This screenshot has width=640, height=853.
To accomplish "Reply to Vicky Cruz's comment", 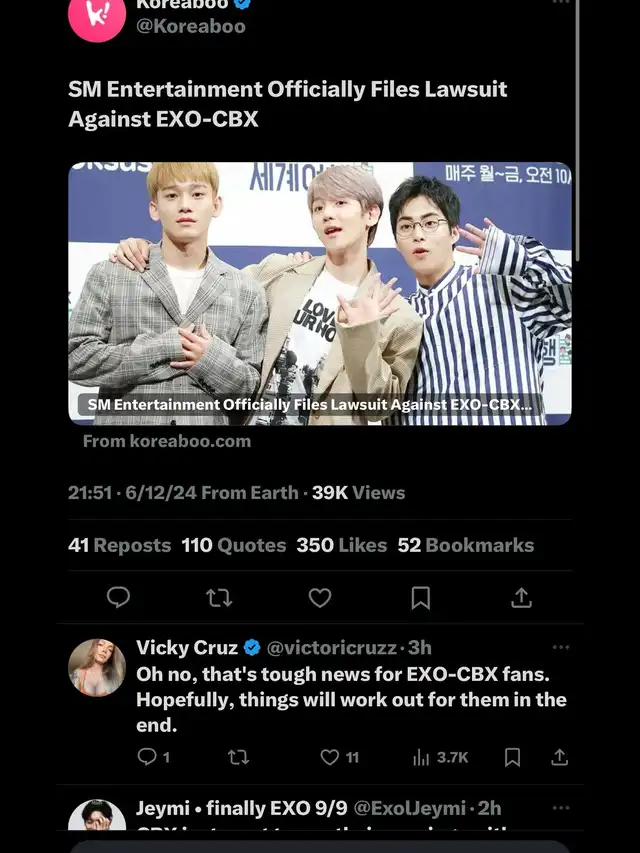I will (148, 757).
